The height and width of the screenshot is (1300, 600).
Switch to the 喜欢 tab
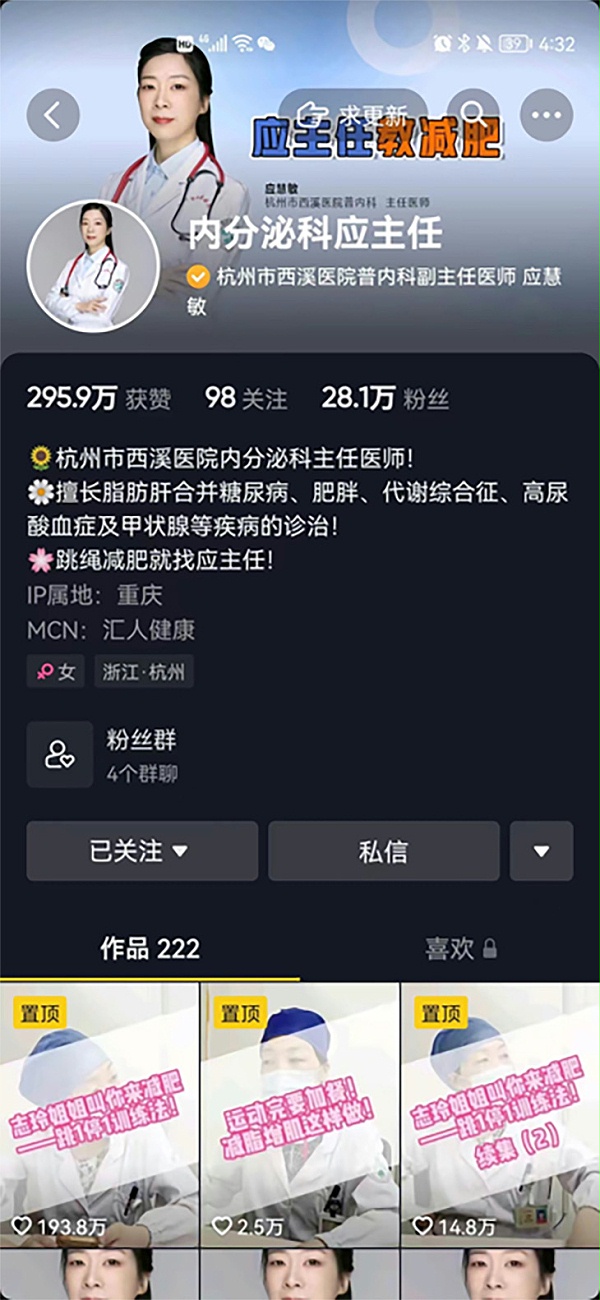[x=459, y=949]
